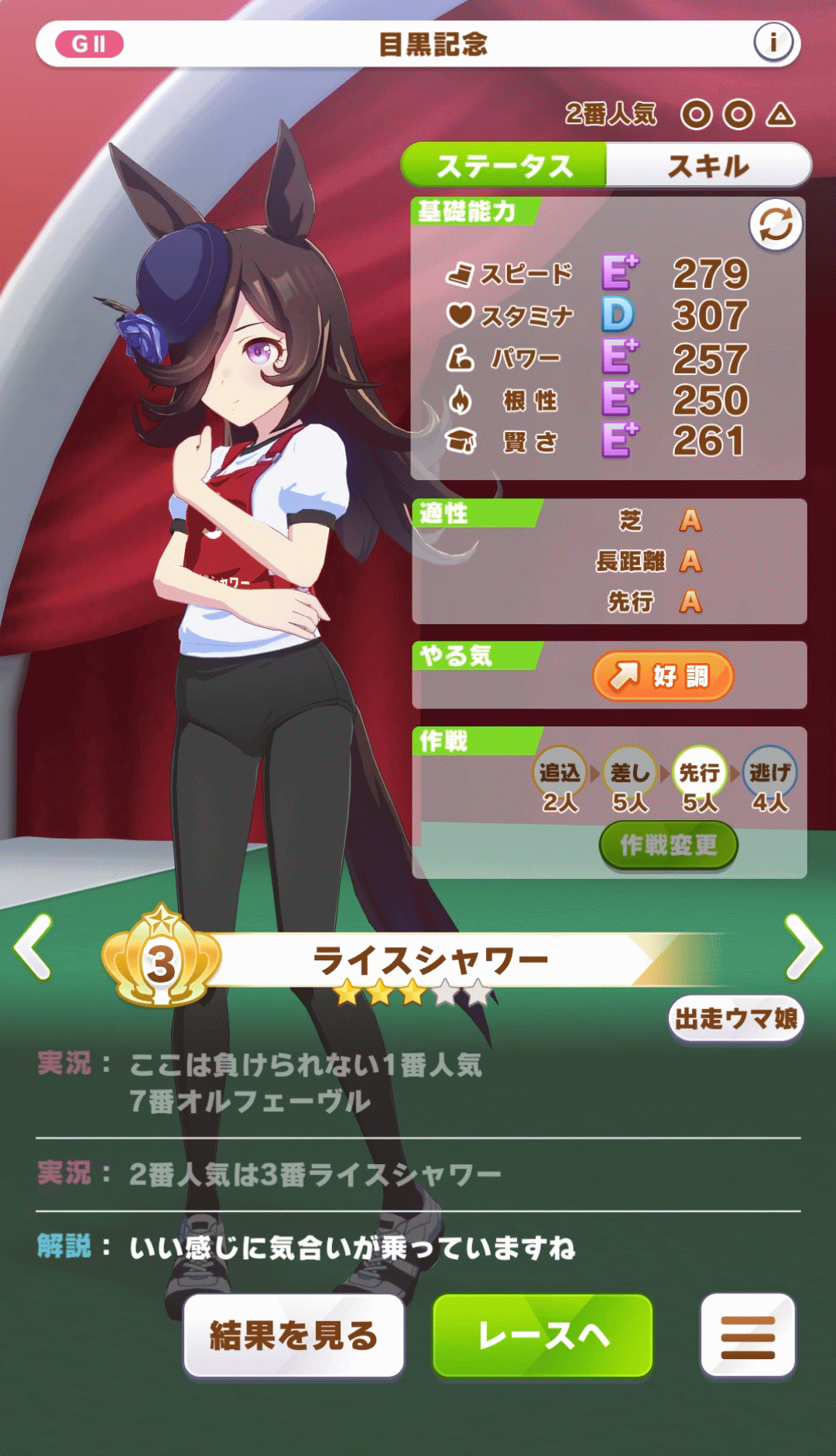Open the 出走ウマ娘 list
Screen dimensions: 836x1456
tap(735, 1018)
